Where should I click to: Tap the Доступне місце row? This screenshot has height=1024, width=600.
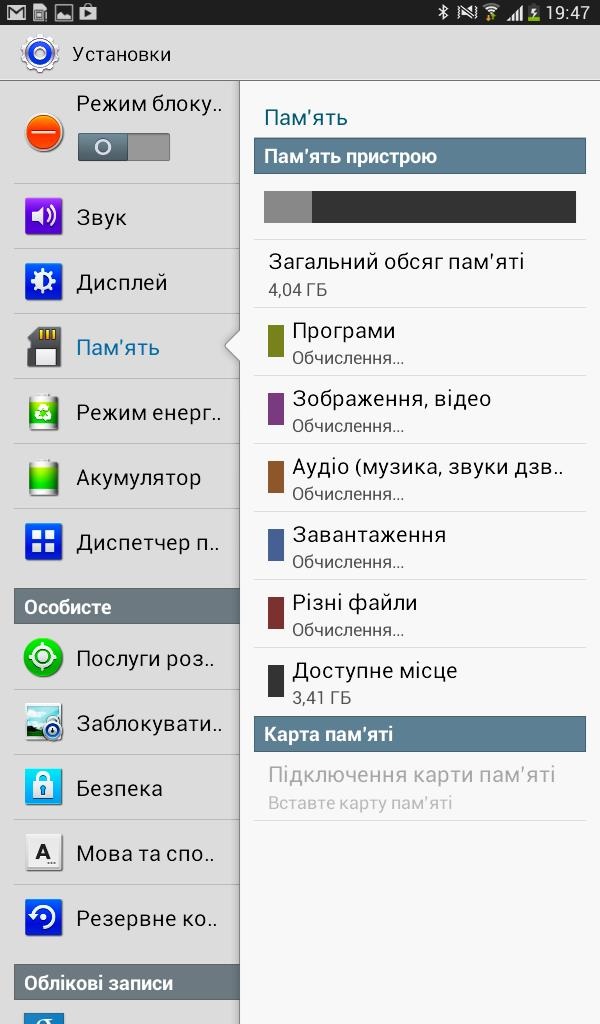point(420,682)
